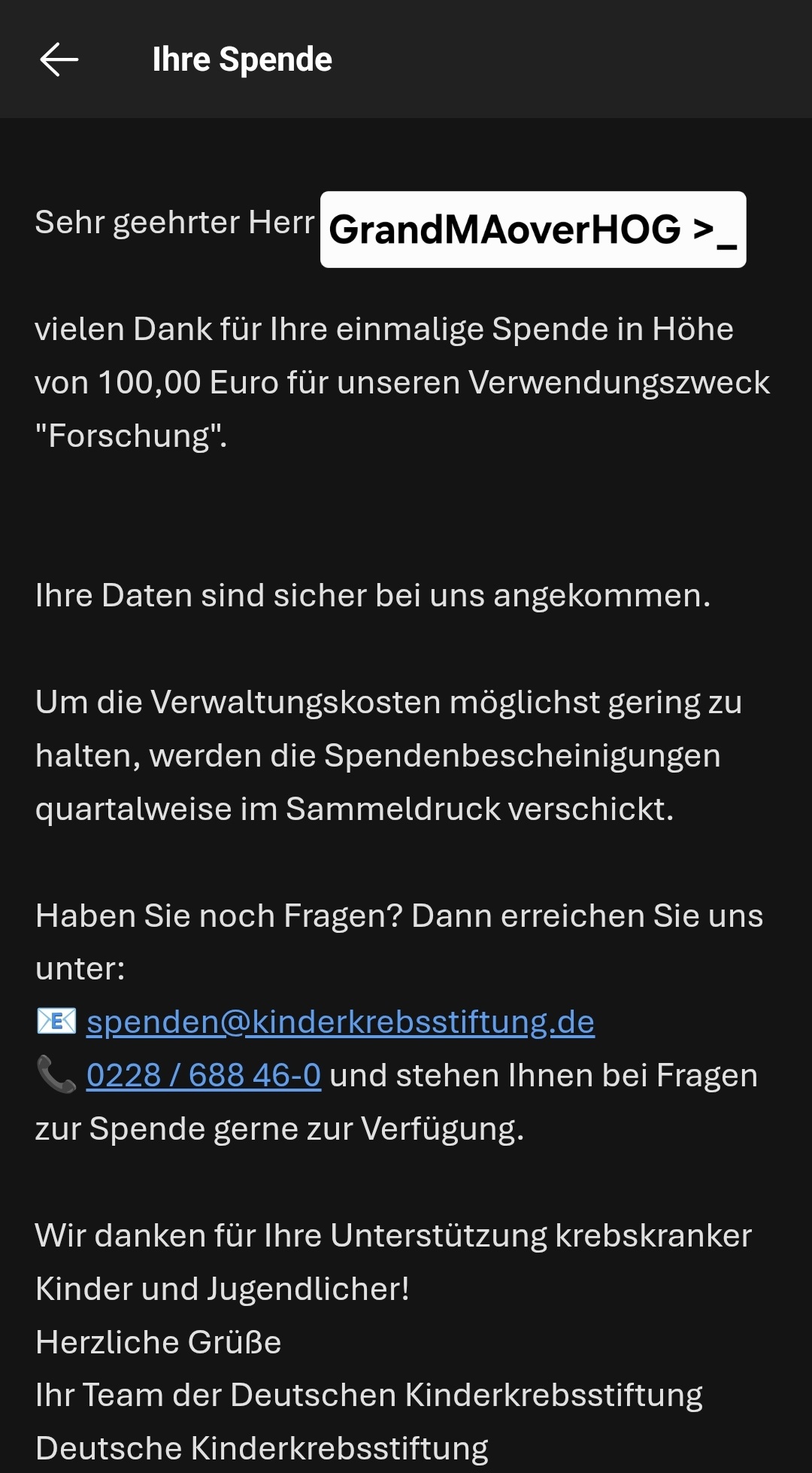Call the 0228 / 688 46-0 phone link
Viewport: 812px width, 1473px height.
pos(204,1075)
